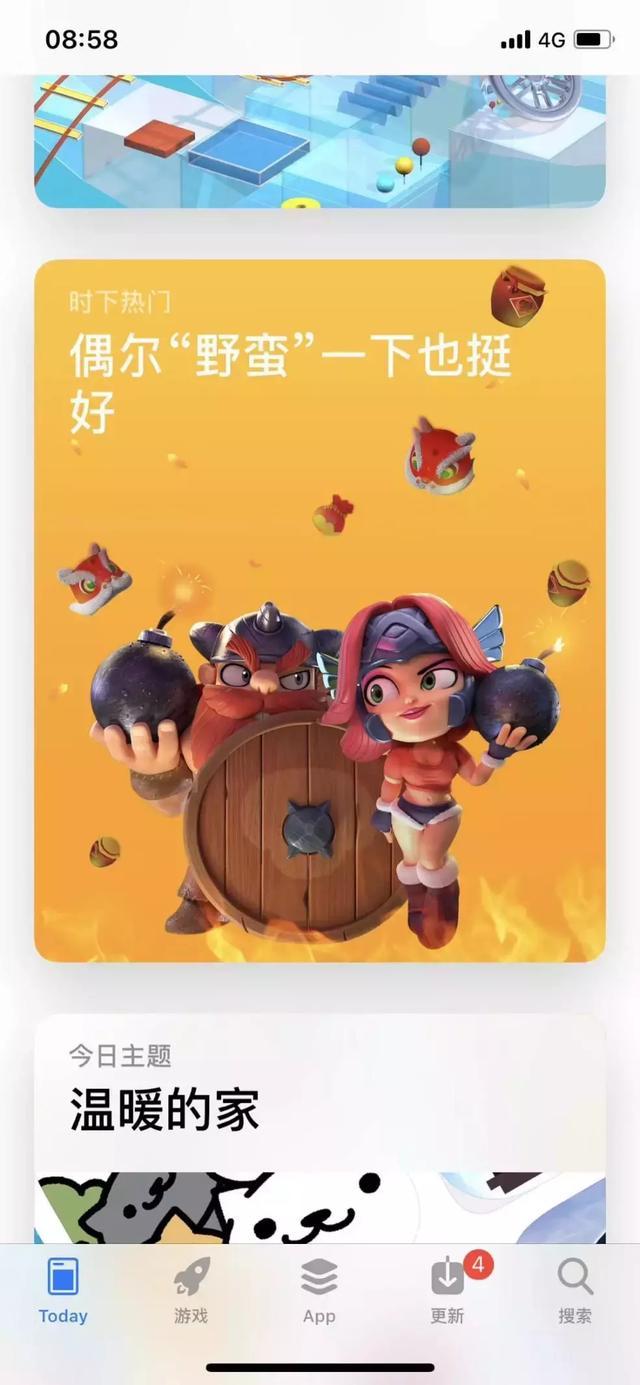Open the blue game card at top
Image resolution: width=640 pixels, height=1385 pixels.
pyautogui.click(x=320, y=140)
